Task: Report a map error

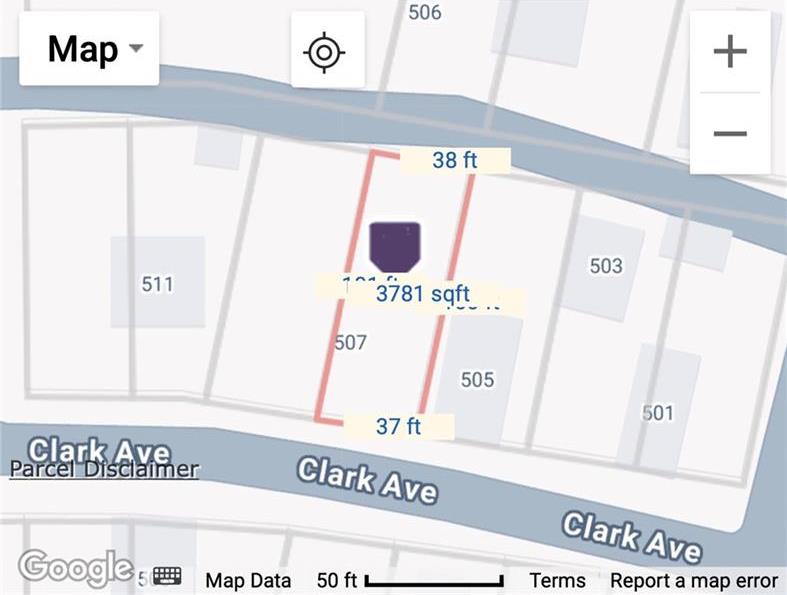Action: [693, 580]
